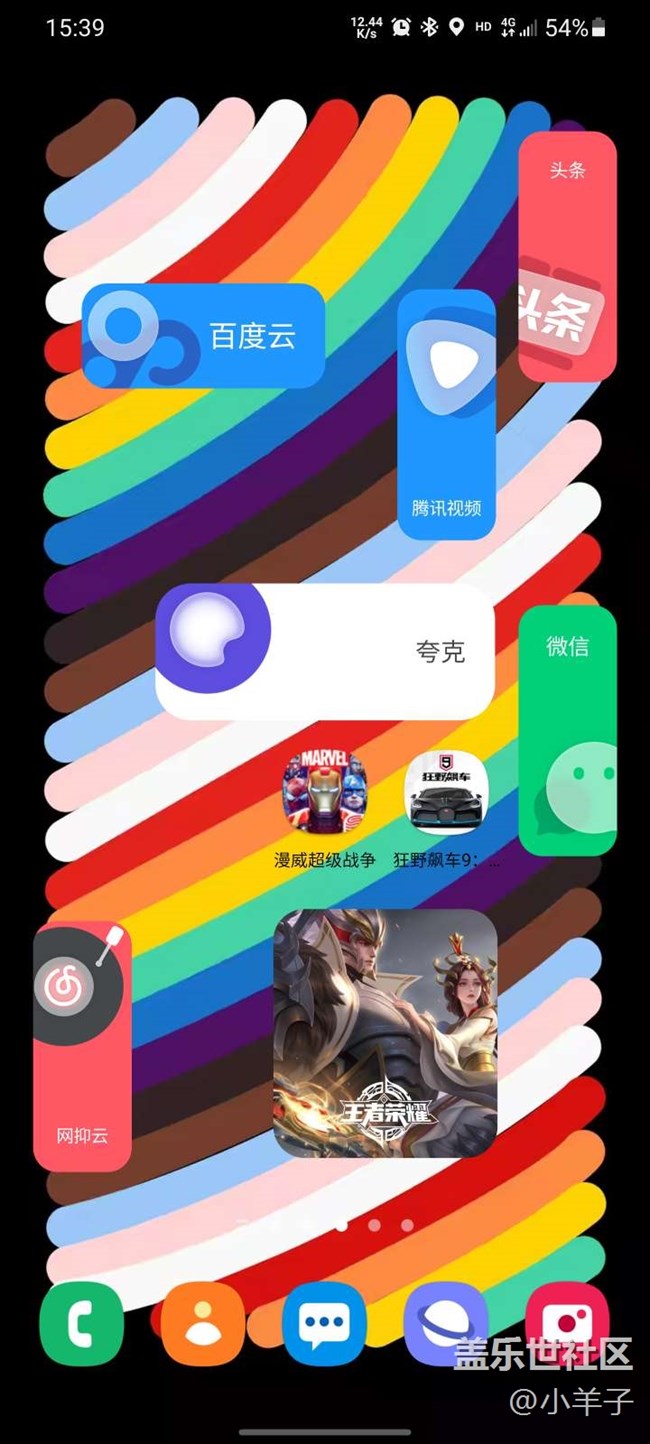Launch 腾讯视频 app
Viewport: 650px width, 1444px height.
pos(446,414)
